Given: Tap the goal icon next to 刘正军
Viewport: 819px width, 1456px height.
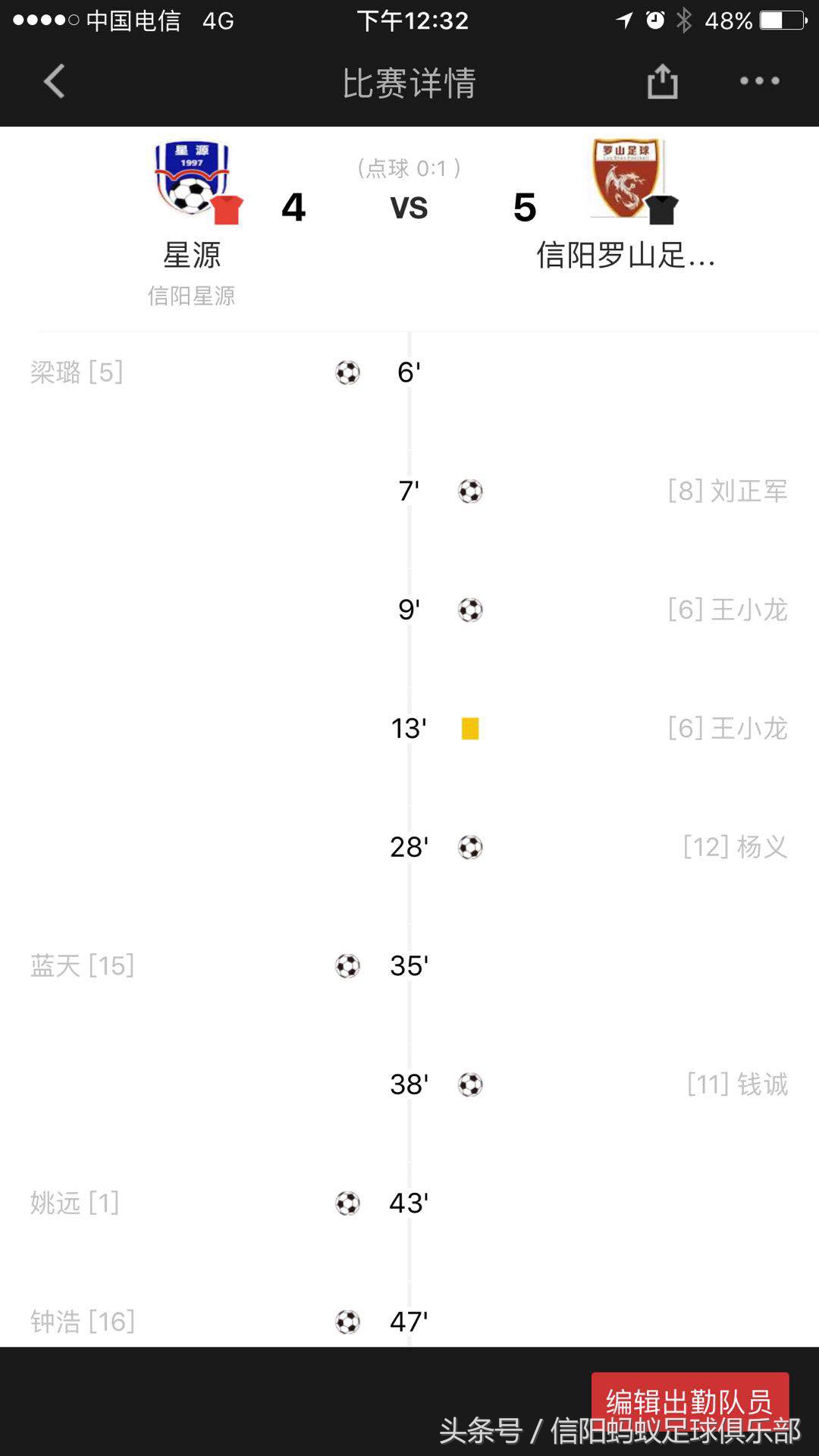Looking at the screenshot, I should (471, 491).
